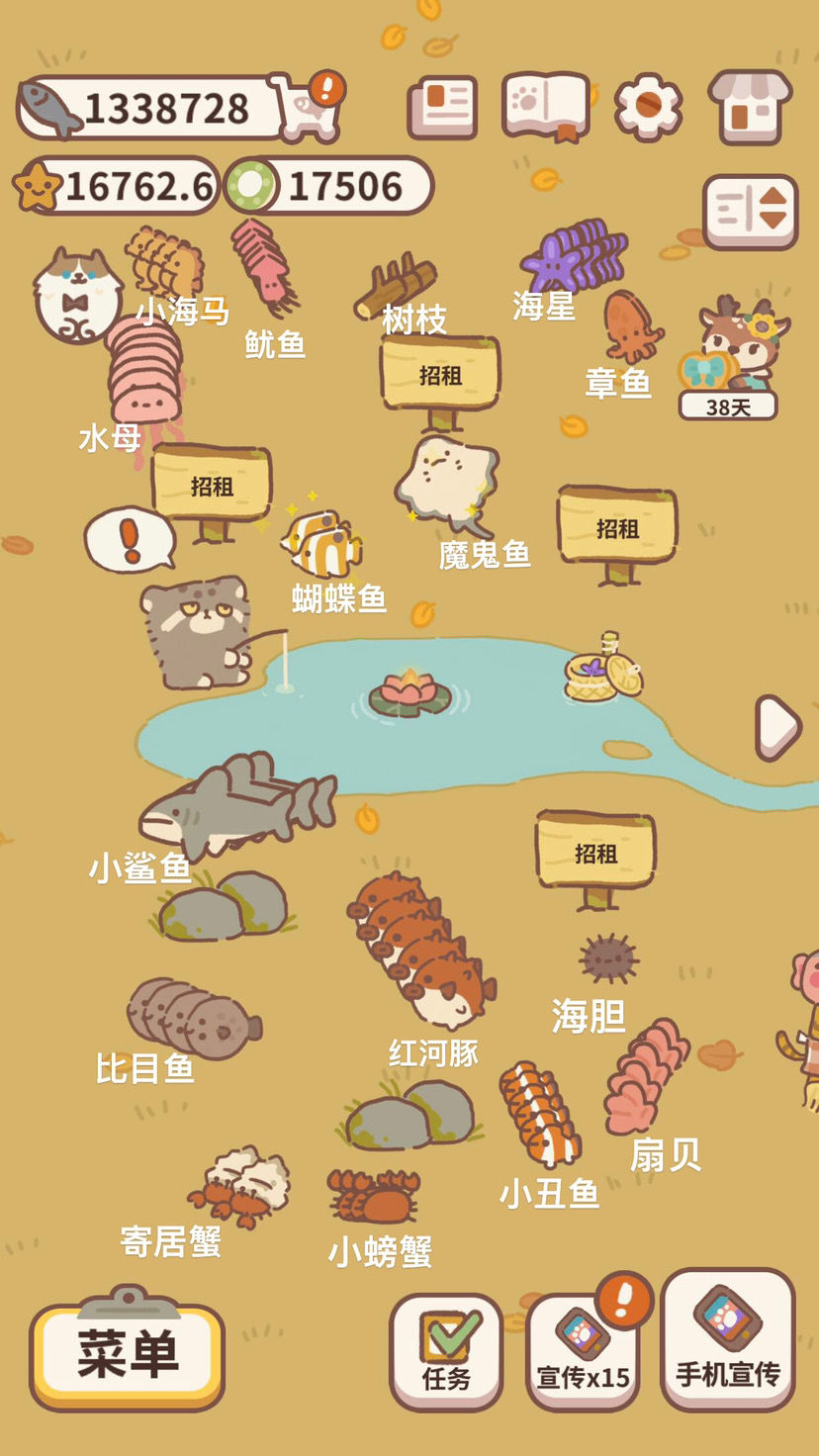Collect the 魔鬼鱼 ray
819x1456 pixels.
[447, 485]
